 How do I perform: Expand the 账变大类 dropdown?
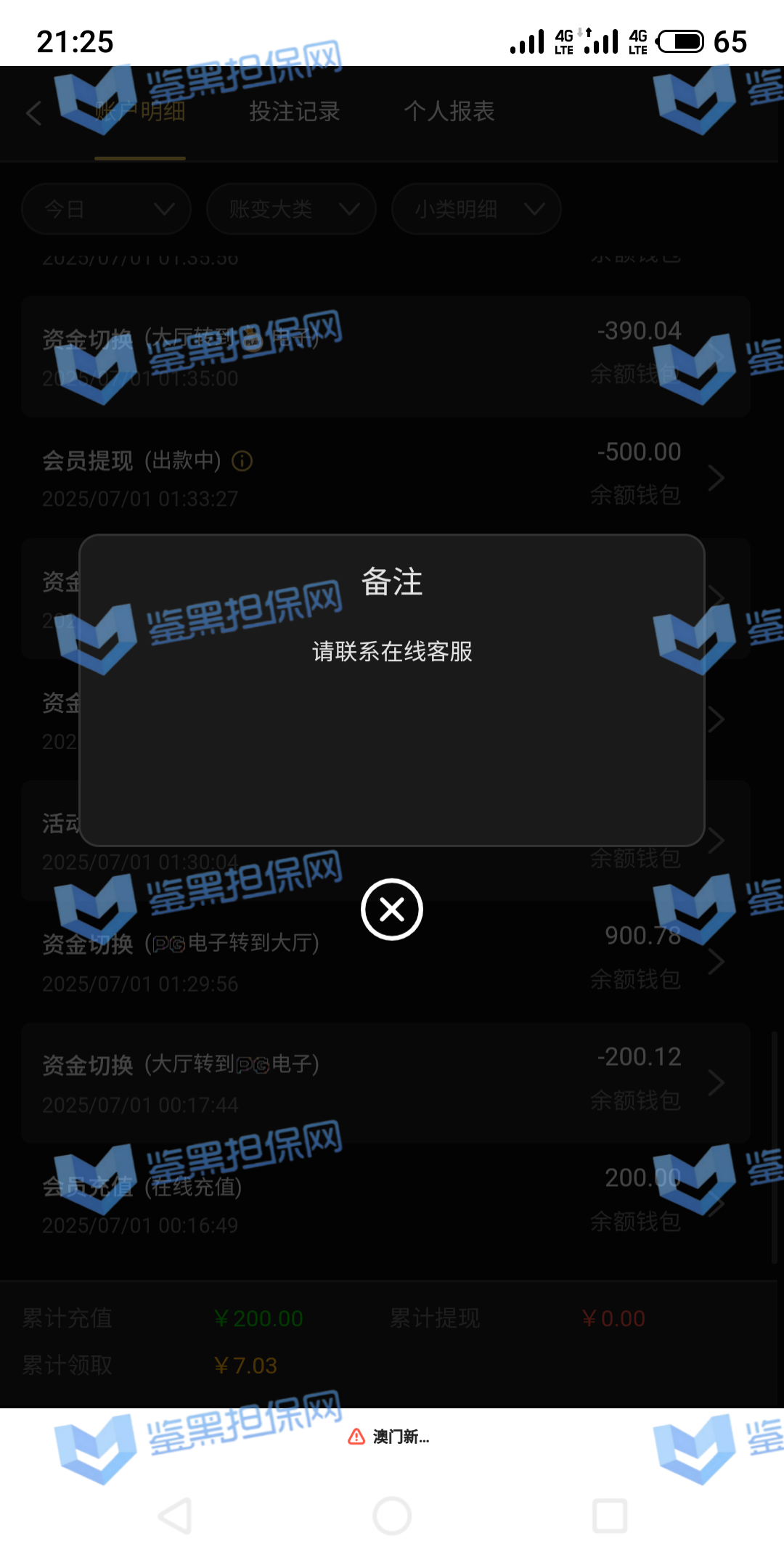tap(291, 209)
